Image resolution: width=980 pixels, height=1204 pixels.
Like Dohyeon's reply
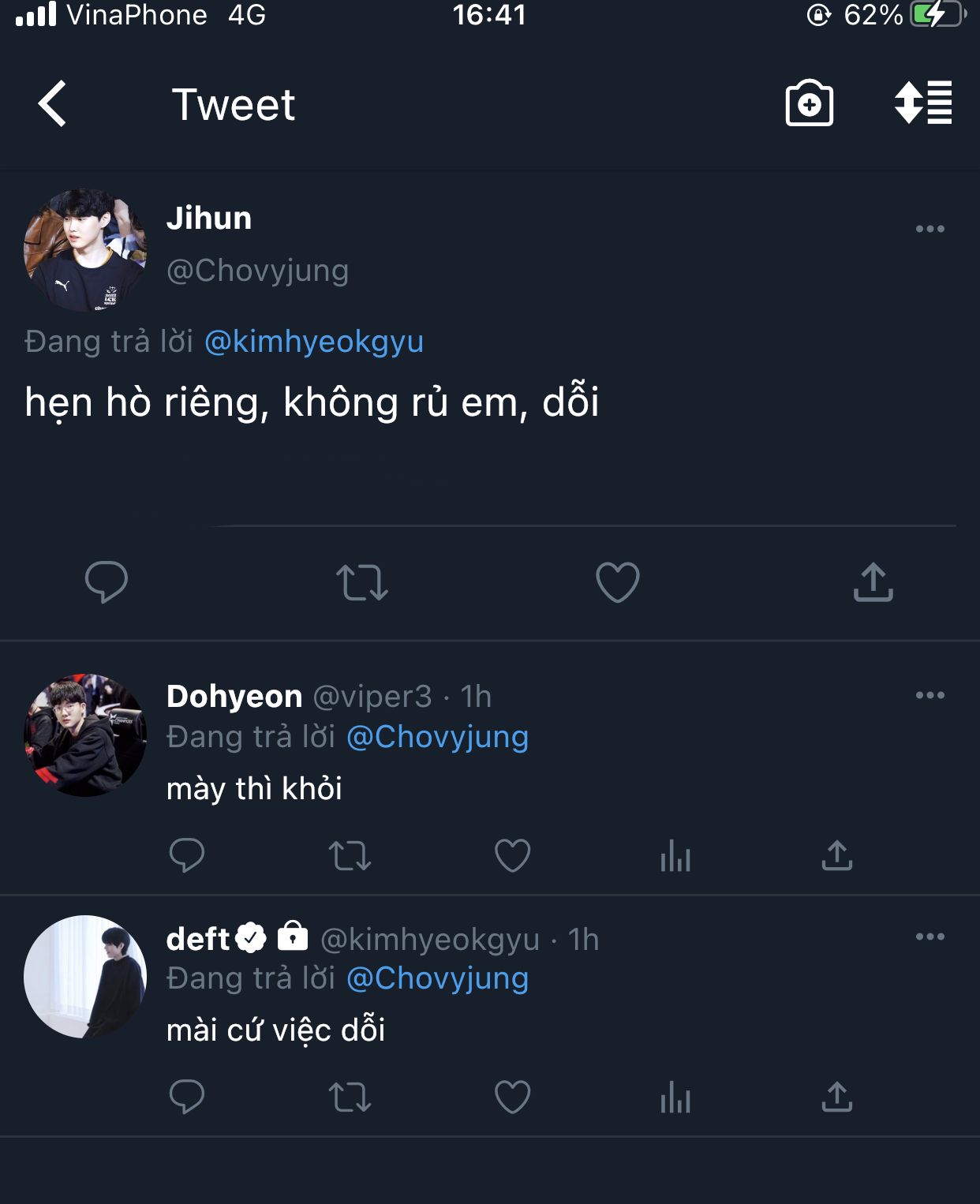point(512,855)
